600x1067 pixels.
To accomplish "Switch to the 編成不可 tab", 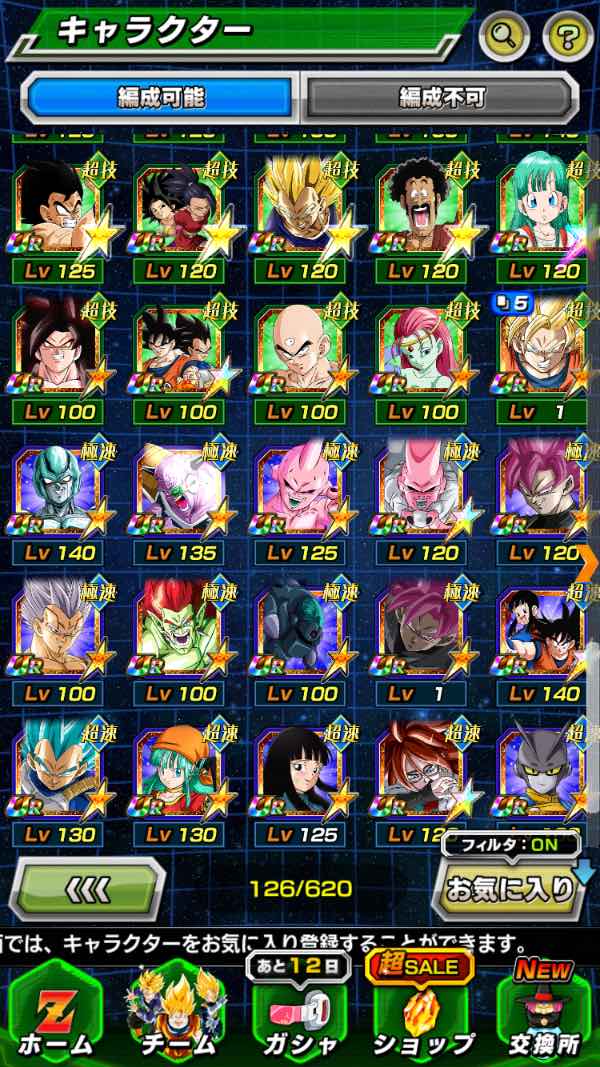I will pyautogui.click(x=441, y=98).
